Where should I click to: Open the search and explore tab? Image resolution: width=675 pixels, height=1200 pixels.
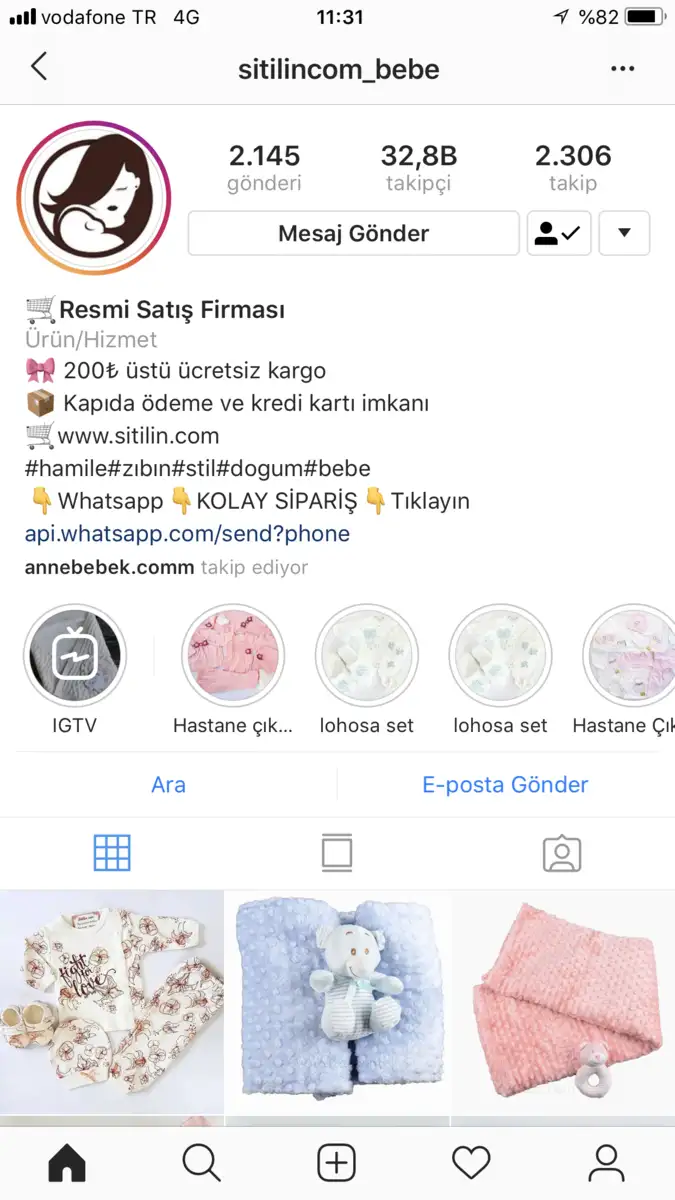pos(201,1163)
